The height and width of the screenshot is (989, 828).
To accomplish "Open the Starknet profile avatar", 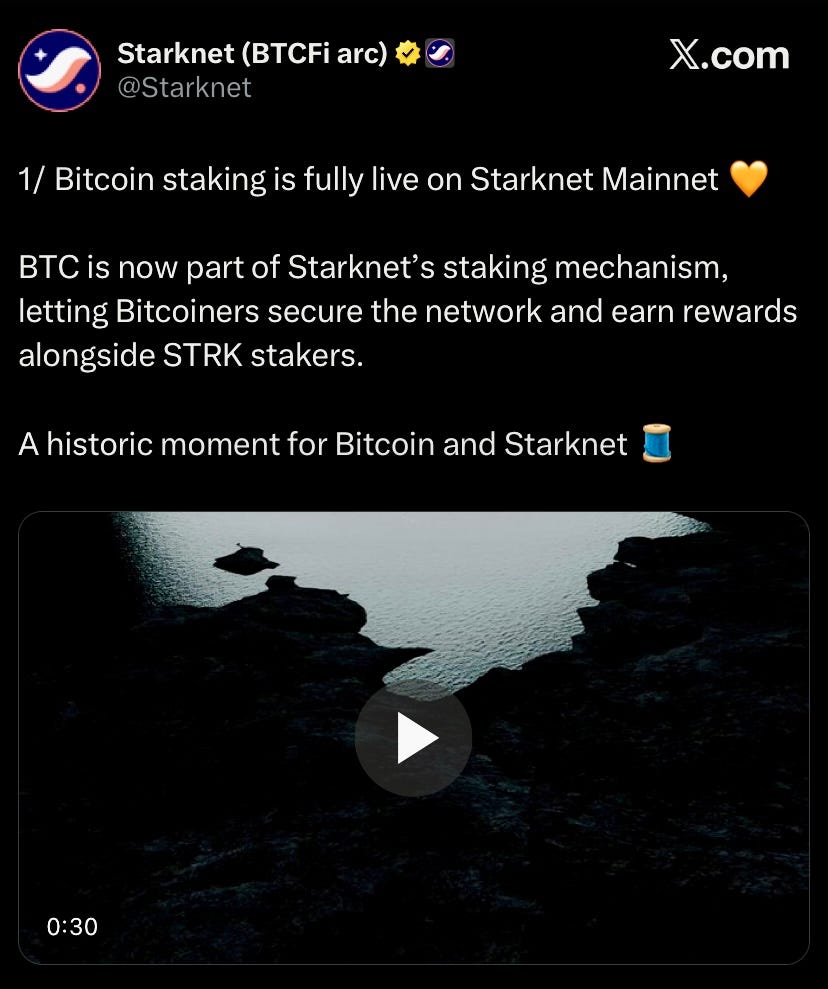I will (60, 70).
